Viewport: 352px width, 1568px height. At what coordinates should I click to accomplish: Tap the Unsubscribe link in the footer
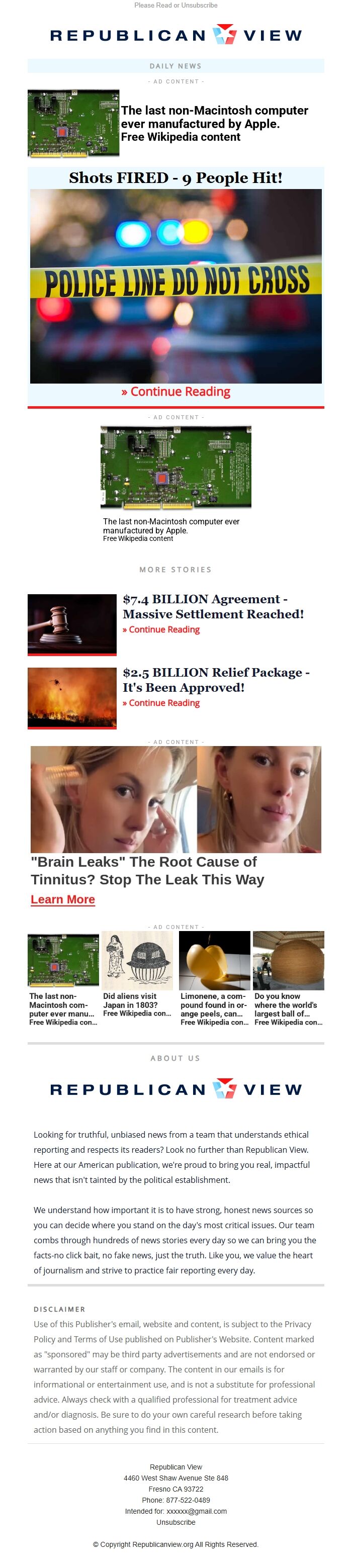point(175,1522)
